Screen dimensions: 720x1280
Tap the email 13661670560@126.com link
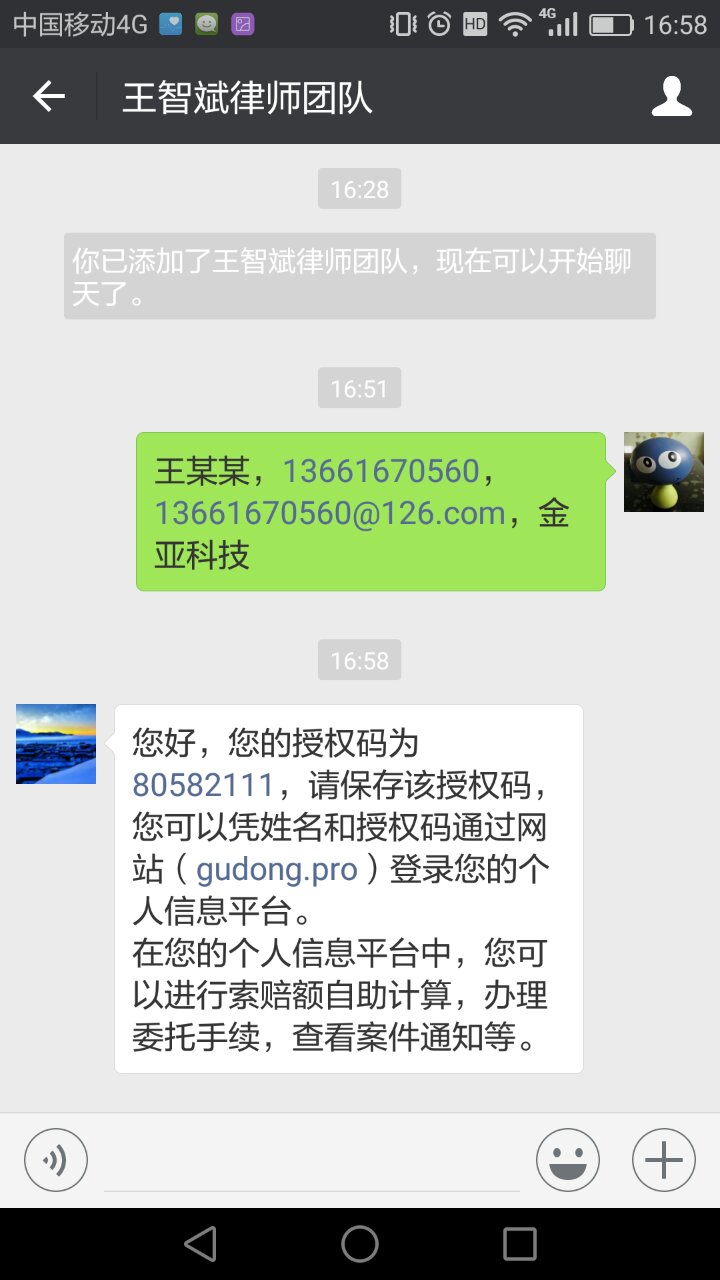point(330,513)
